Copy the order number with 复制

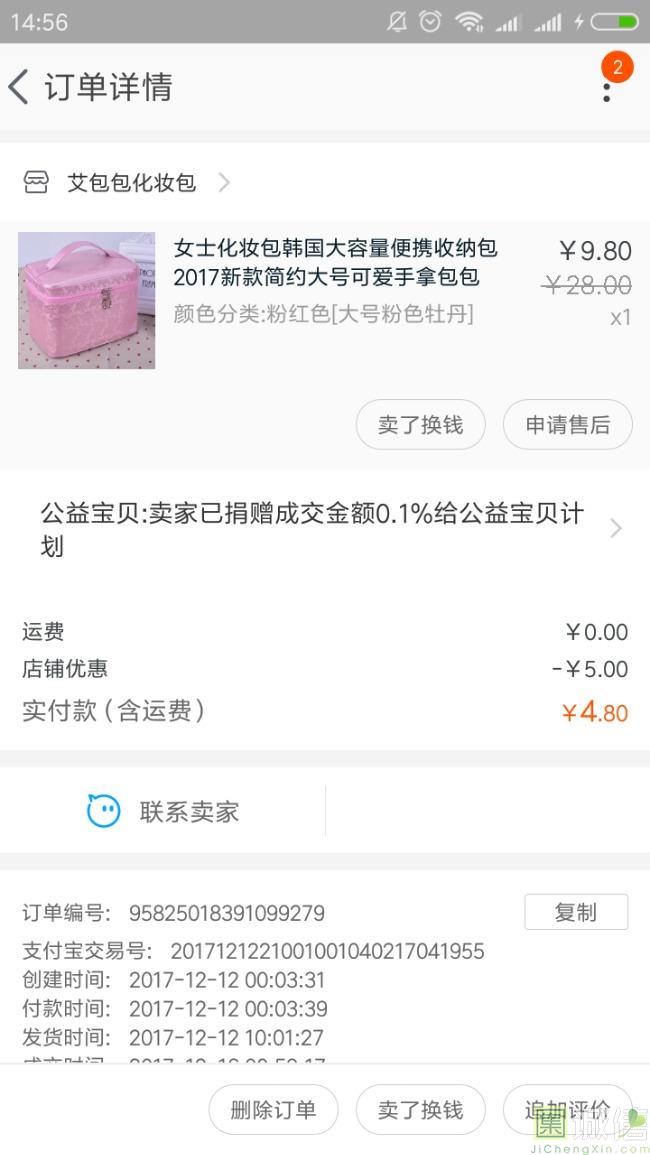tap(575, 912)
